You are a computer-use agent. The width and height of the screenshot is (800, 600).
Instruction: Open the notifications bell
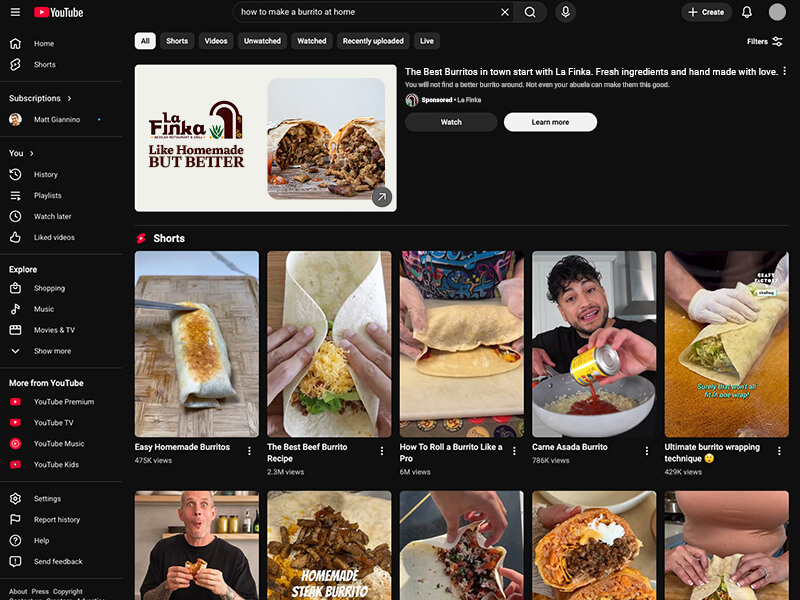746,12
